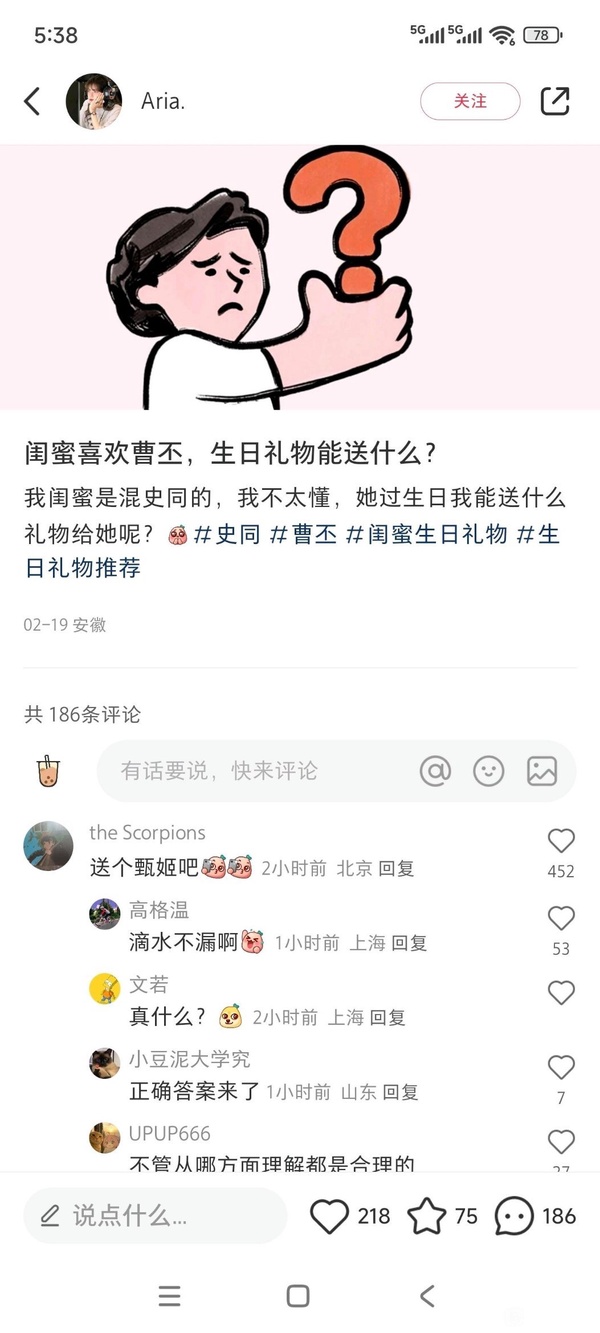Tap the 说点什么 field at the bottom
Screen dimensions: 600x1333
coord(155,1216)
